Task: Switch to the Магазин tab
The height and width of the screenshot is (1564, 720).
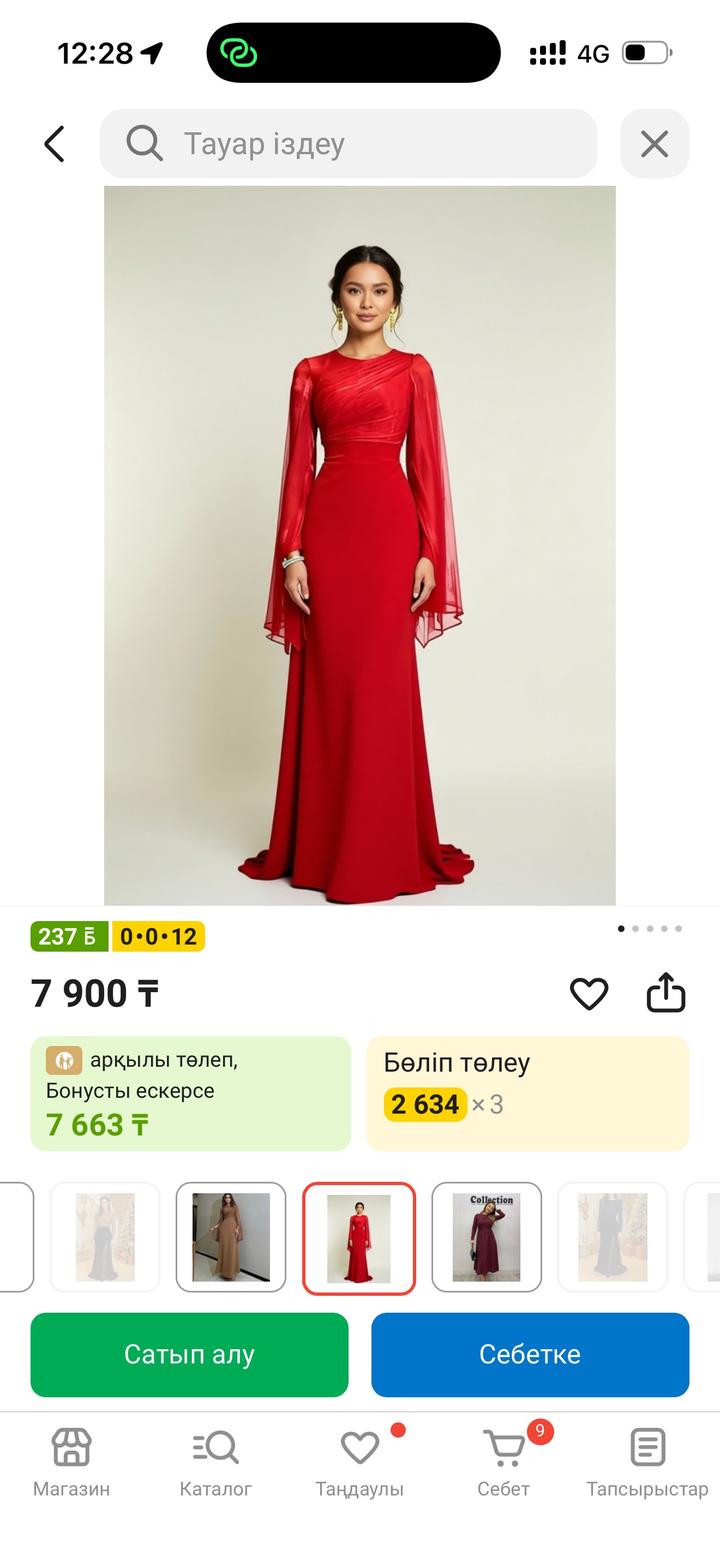Action: (71, 1461)
